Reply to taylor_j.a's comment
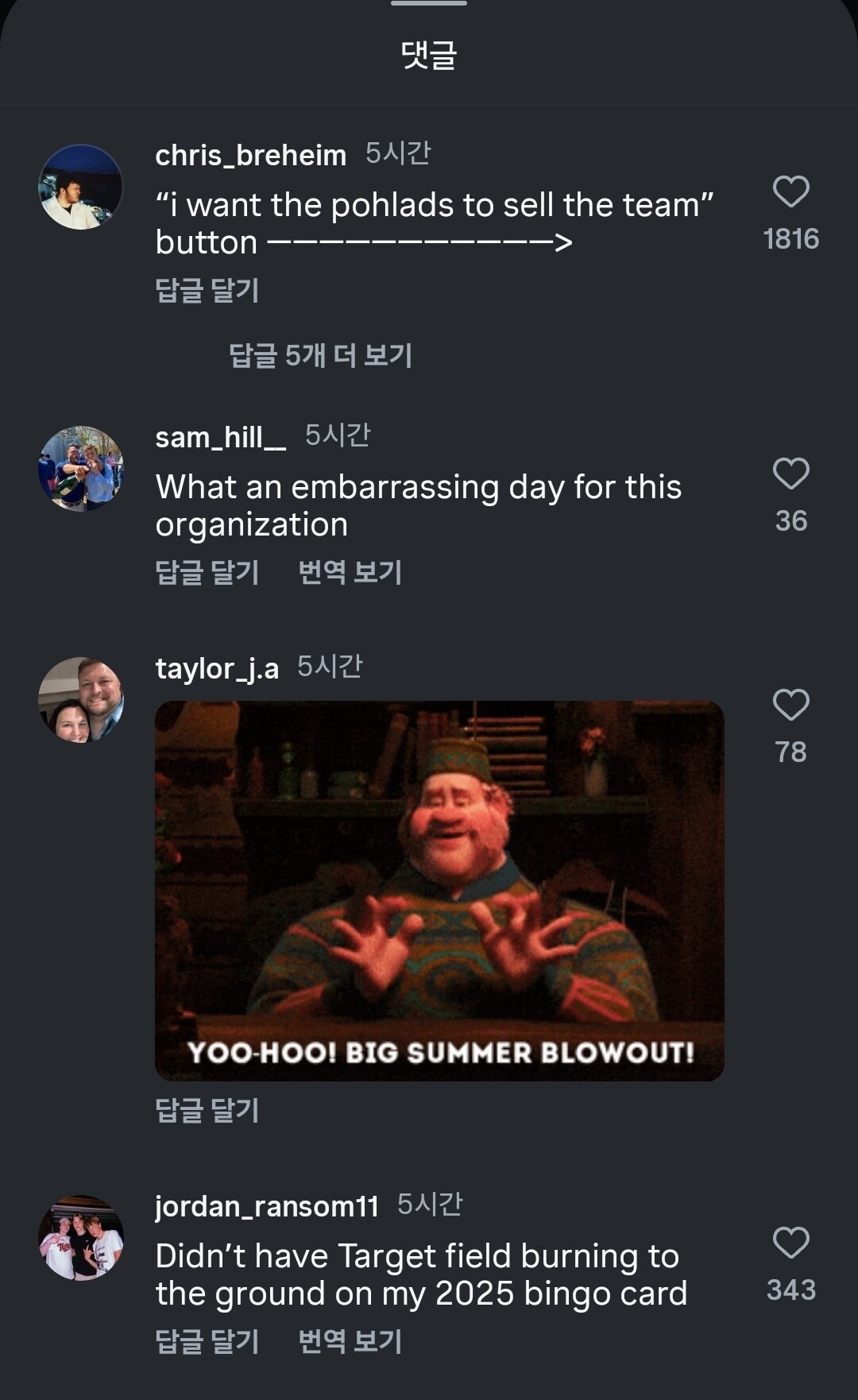The height and width of the screenshot is (1400, 858). point(207,1110)
